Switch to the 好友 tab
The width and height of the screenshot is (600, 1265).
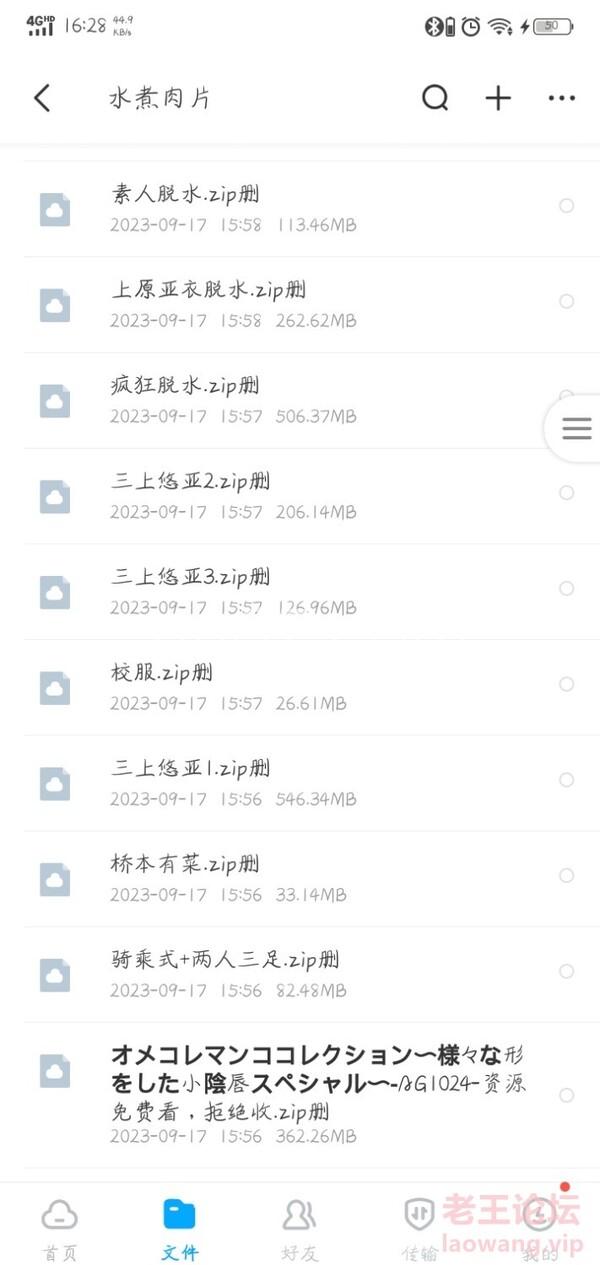[x=300, y=1230]
